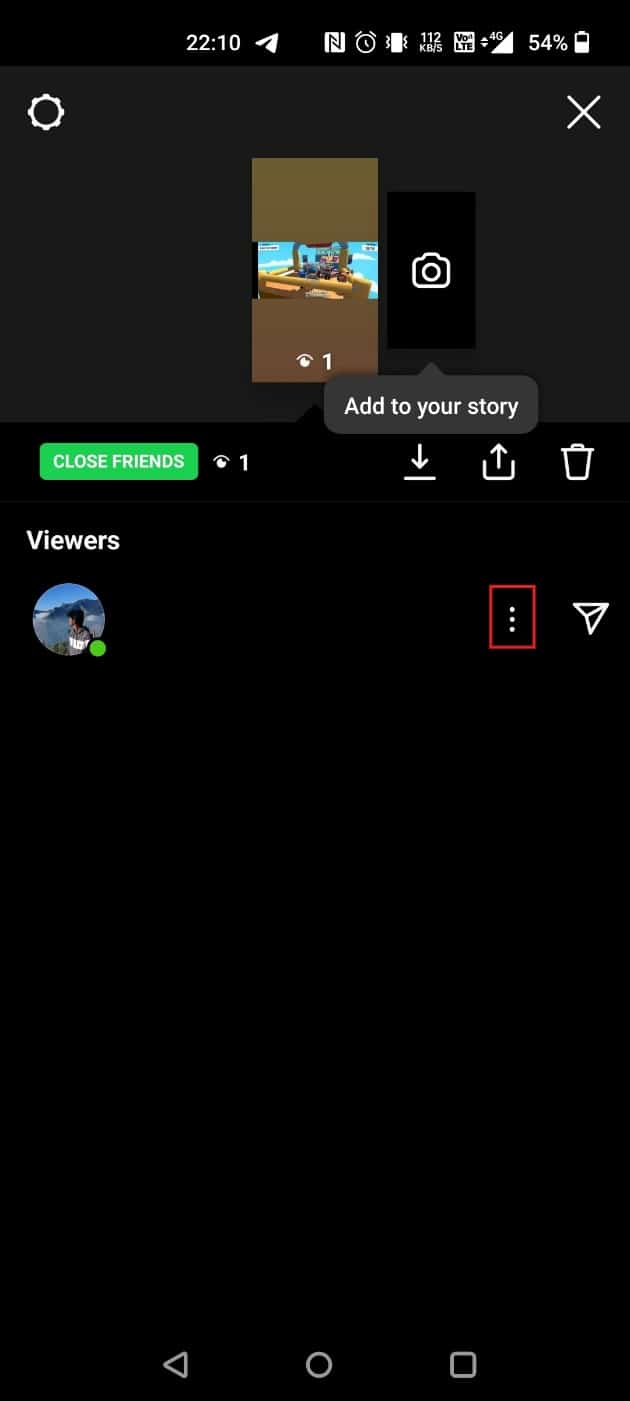
Task: Go to the home screen
Action: click(x=318, y=1364)
